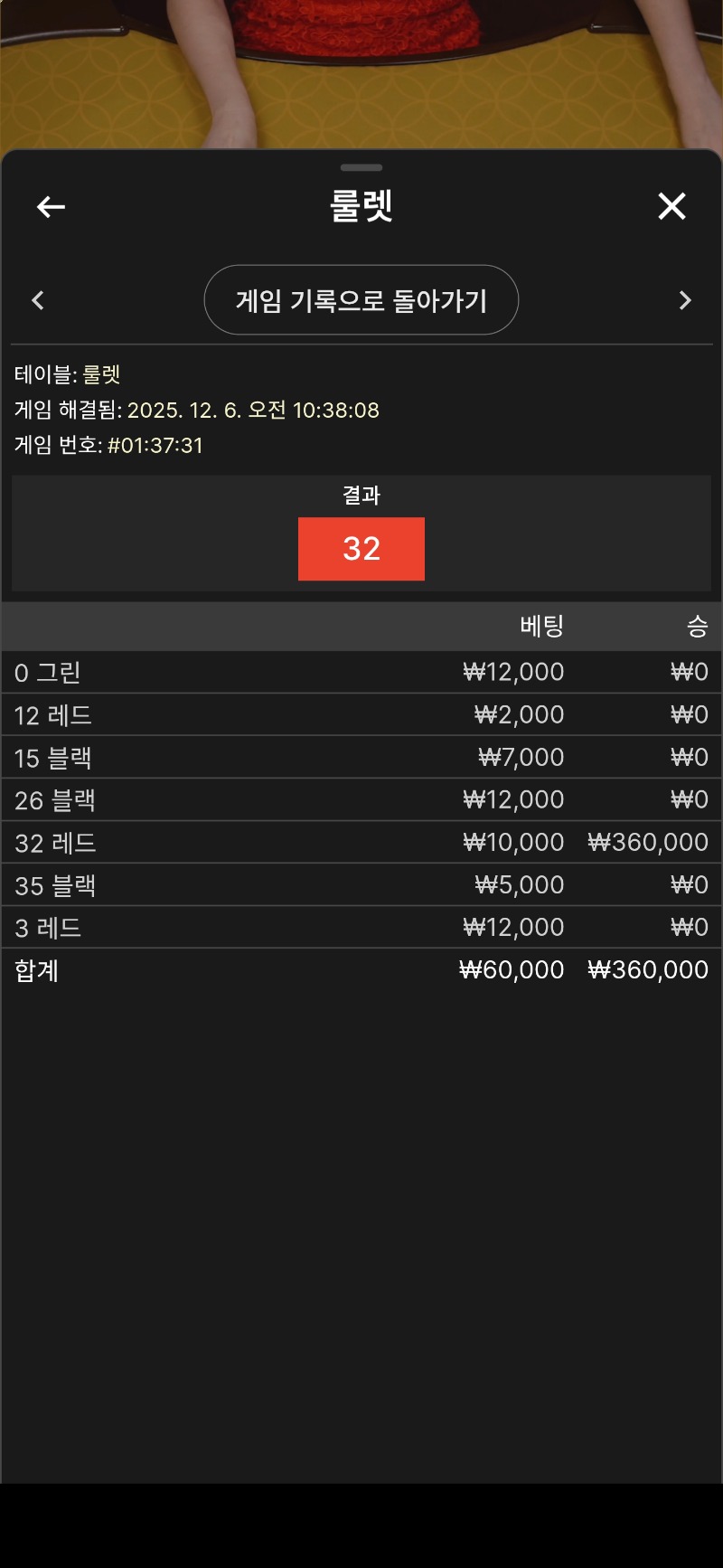Tap 게임 기록으로 돌아가기 button

click(x=361, y=300)
